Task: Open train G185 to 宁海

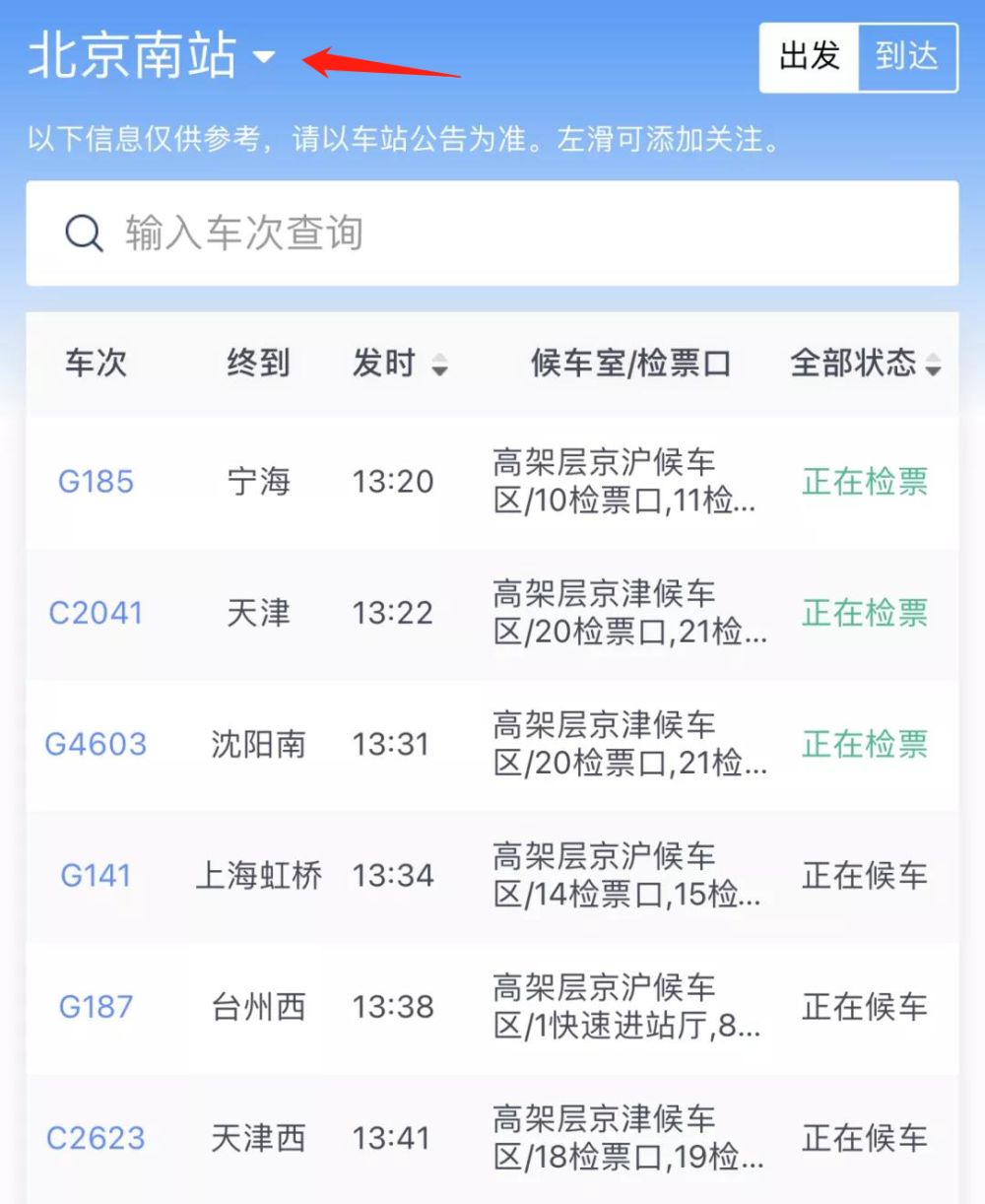Action: point(96,482)
